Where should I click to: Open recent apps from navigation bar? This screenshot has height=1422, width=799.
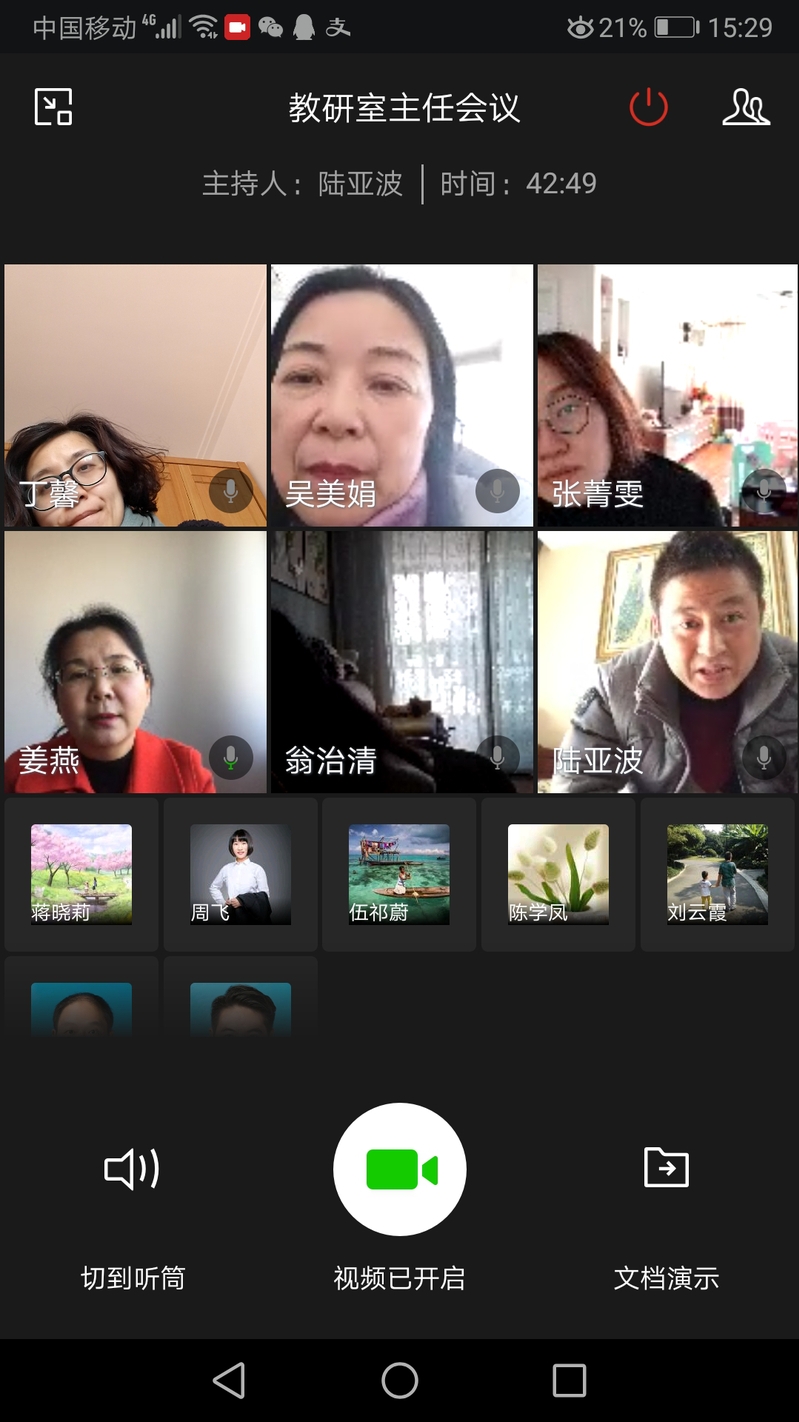coord(569,1380)
